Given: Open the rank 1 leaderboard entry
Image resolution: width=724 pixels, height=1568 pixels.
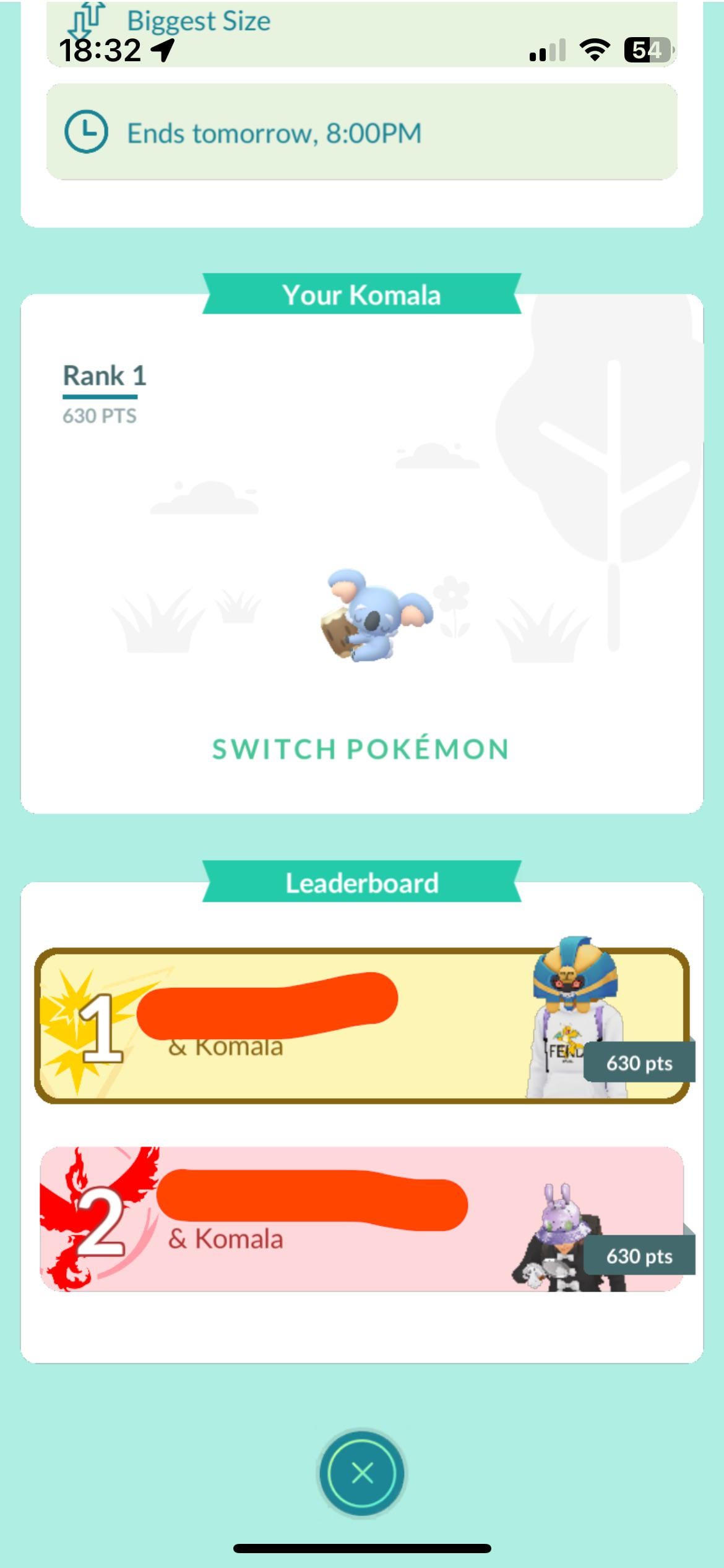Looking at the screenshot, I should point(362,1026).
